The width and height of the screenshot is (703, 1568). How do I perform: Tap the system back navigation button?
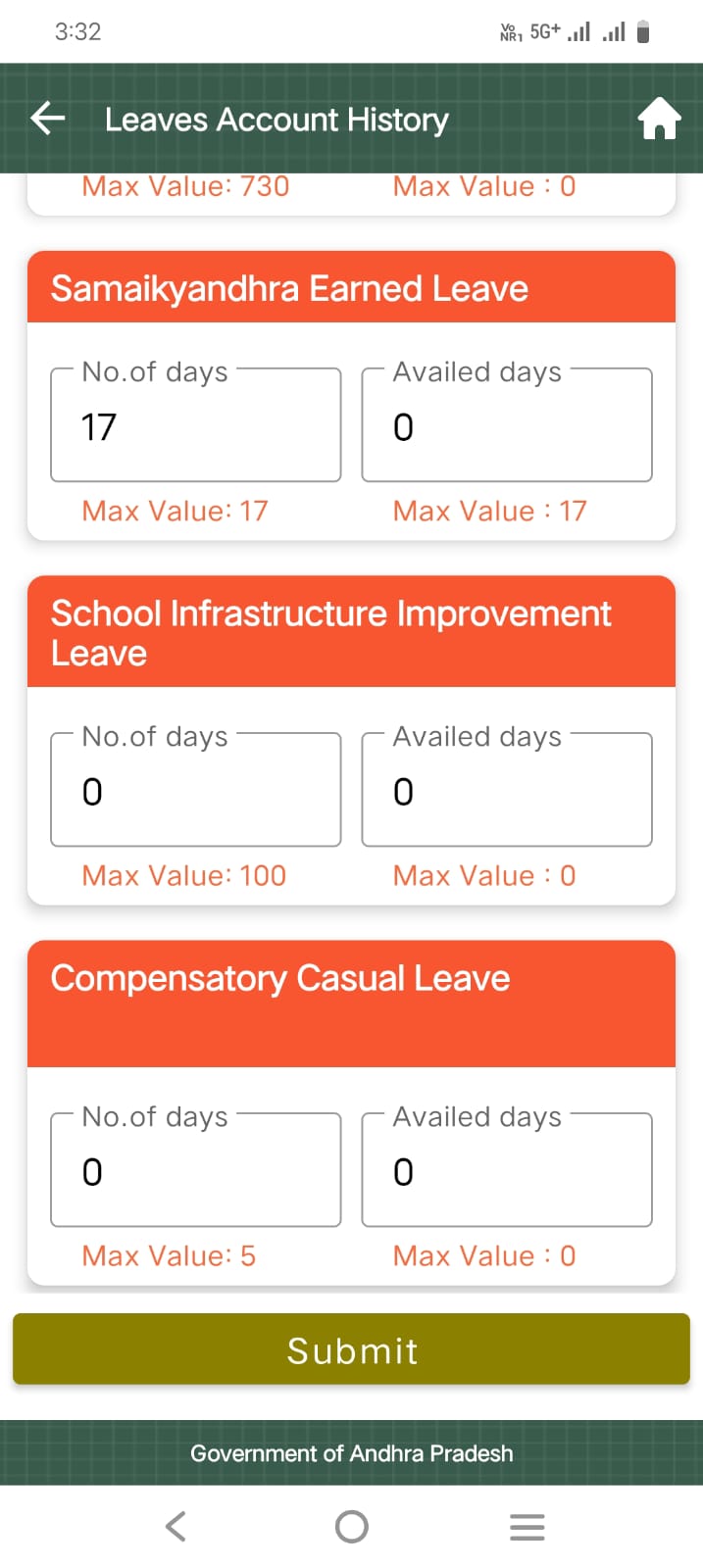coord(176,1526)
